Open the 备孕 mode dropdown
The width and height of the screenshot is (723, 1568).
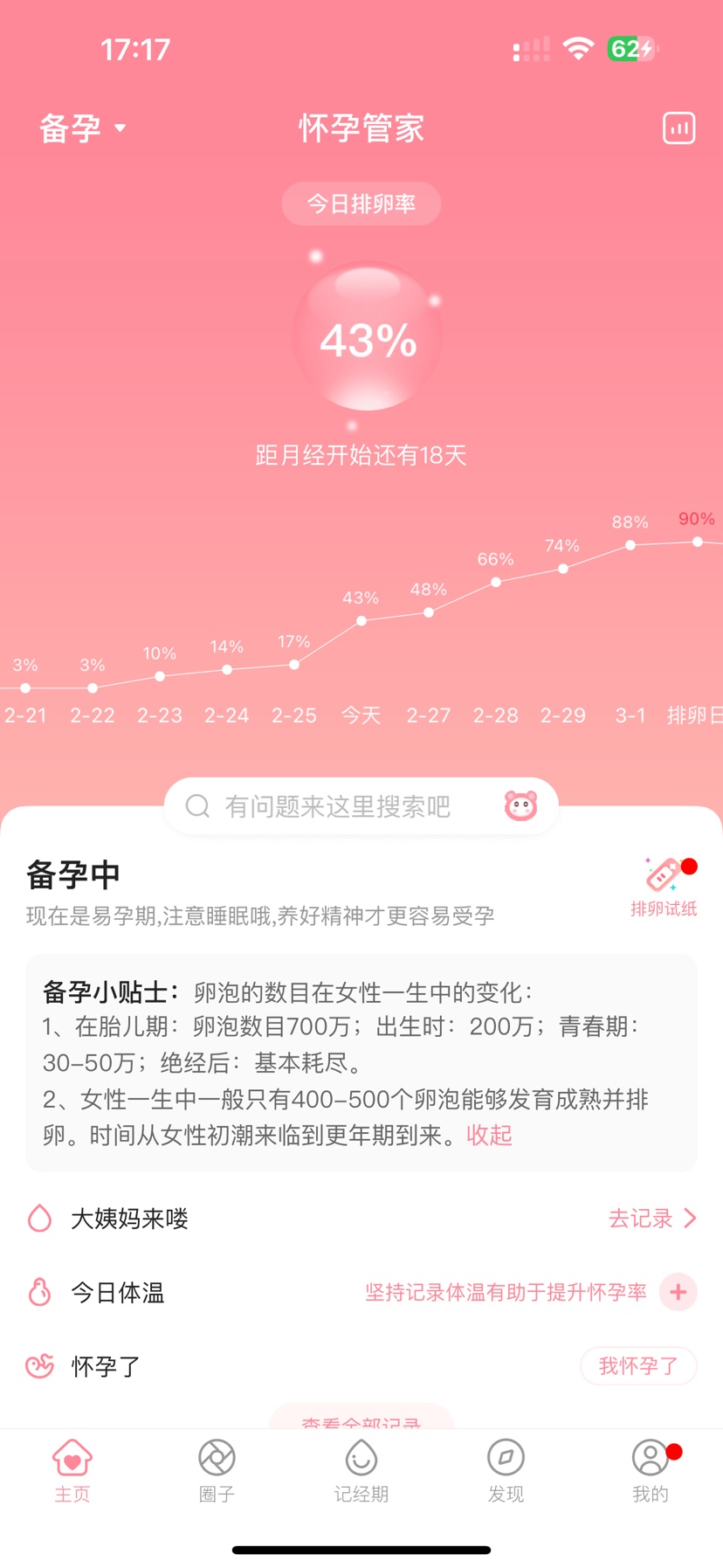[x=83, y=128]
